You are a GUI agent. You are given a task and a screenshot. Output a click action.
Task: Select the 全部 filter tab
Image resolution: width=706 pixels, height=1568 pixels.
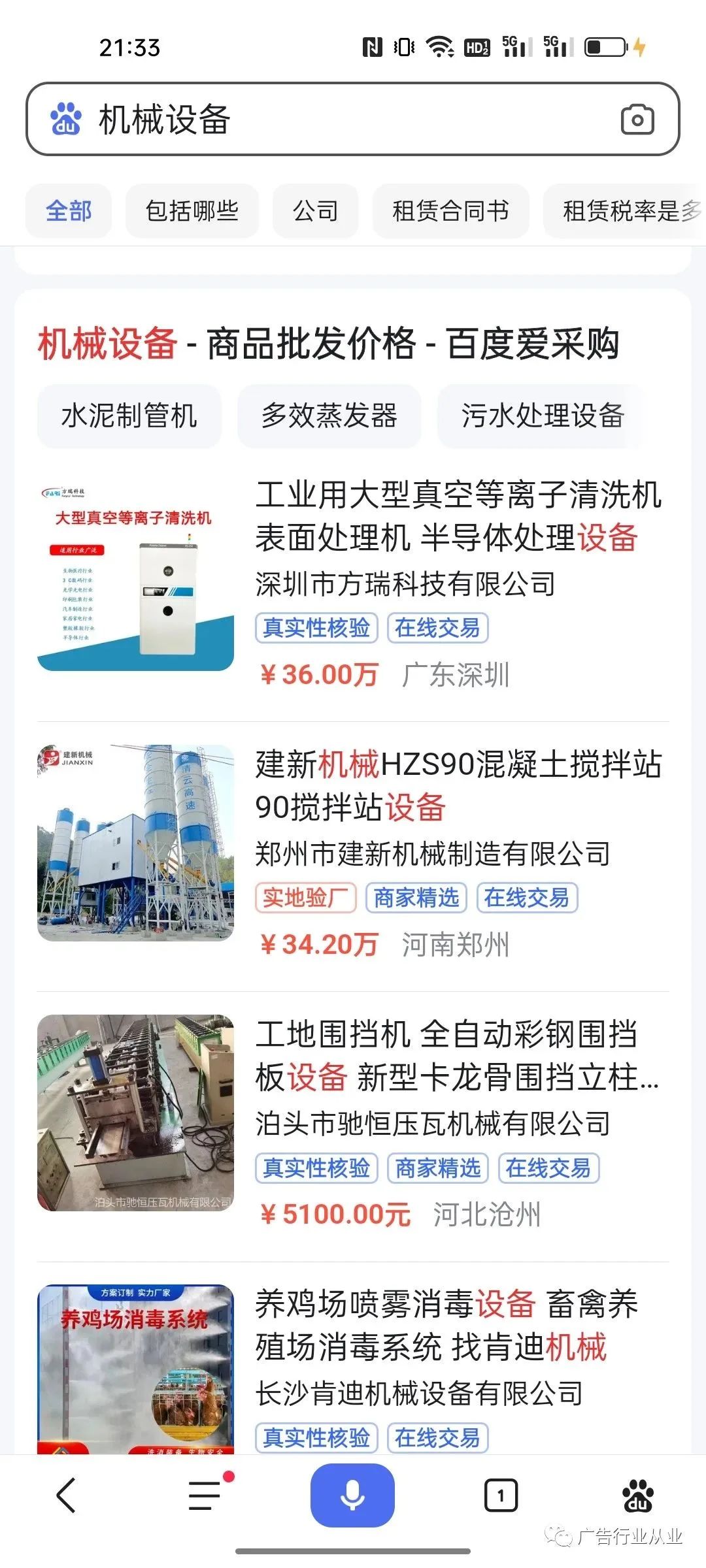coord(69,211)
